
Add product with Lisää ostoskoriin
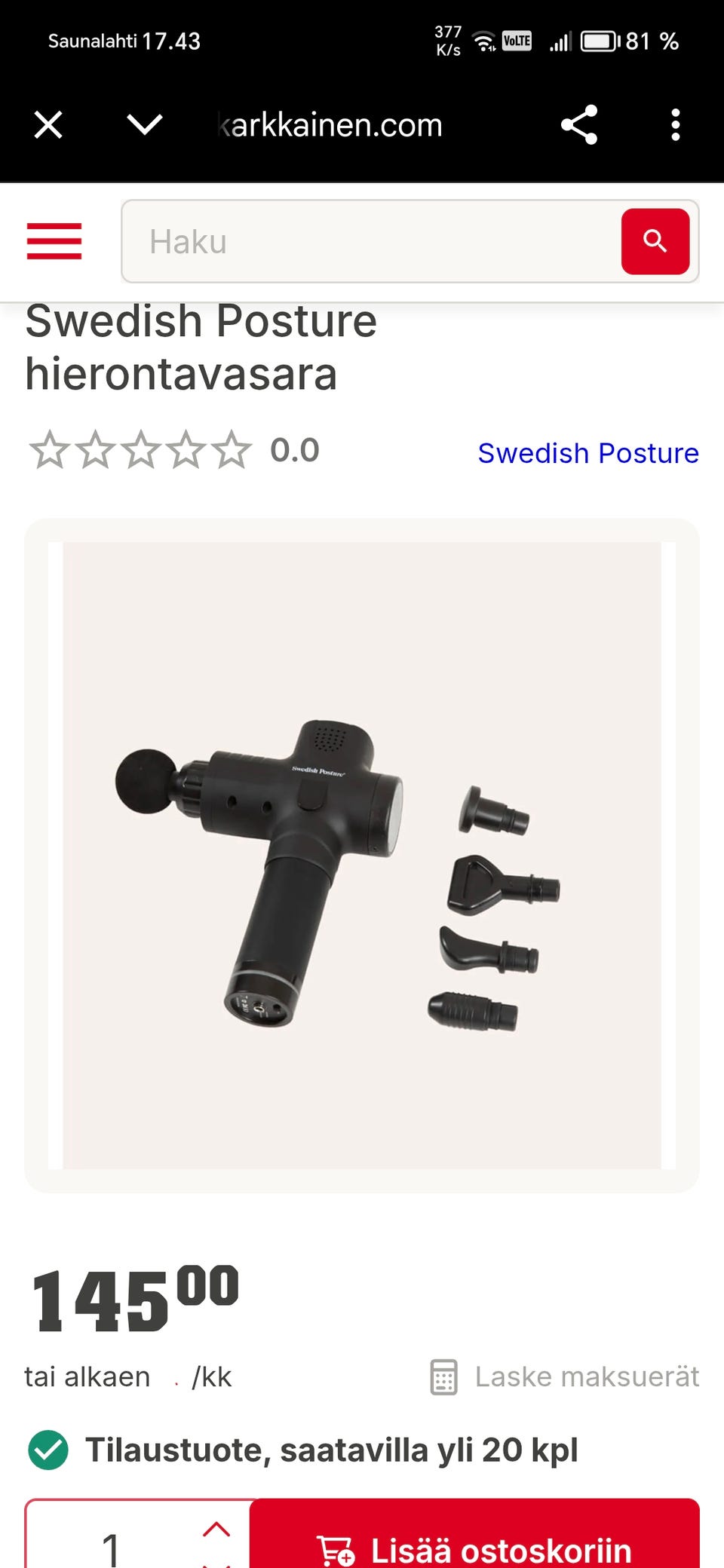click(x=475, y=1548)
